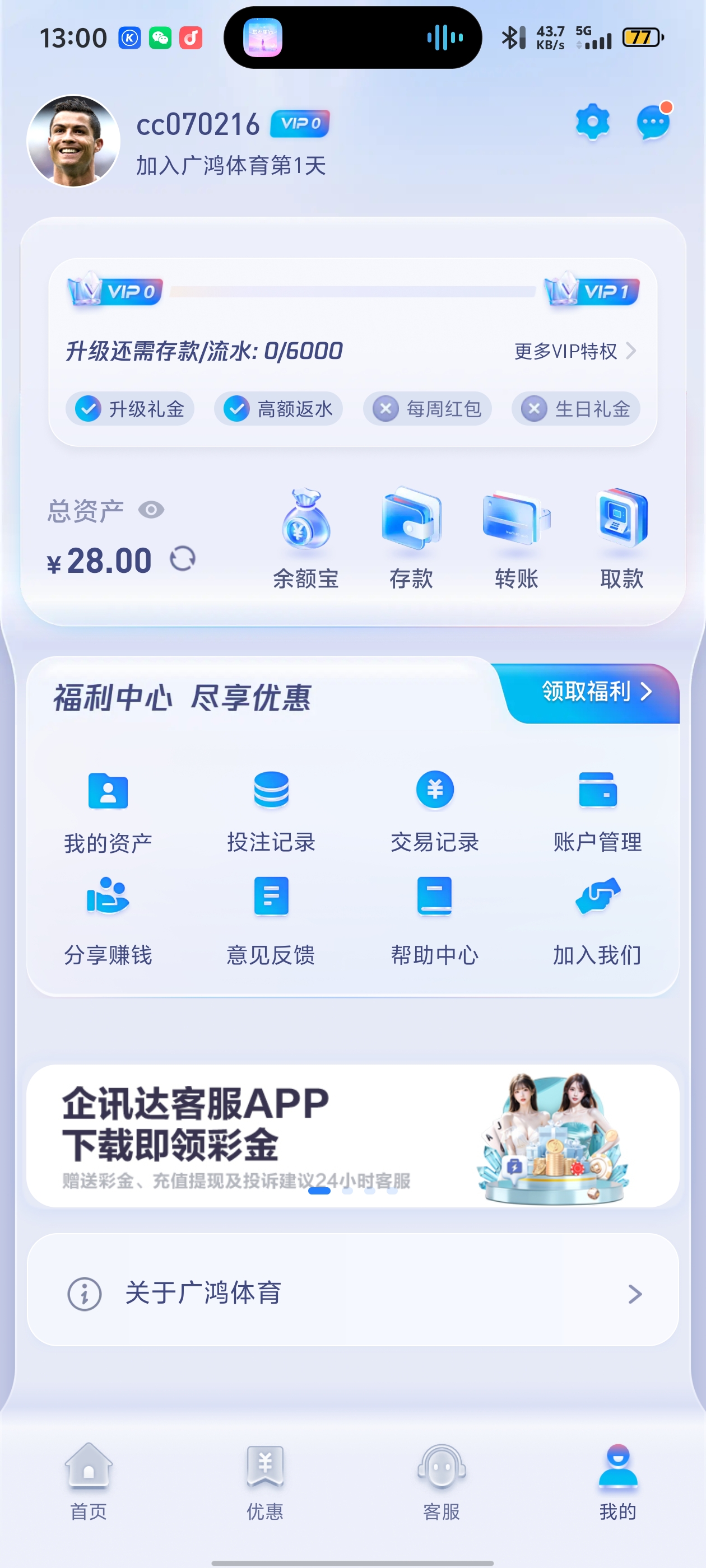Open 意见反馈 feedback icon
This screenshot has height=1568, width=706.
pos(271,901)
